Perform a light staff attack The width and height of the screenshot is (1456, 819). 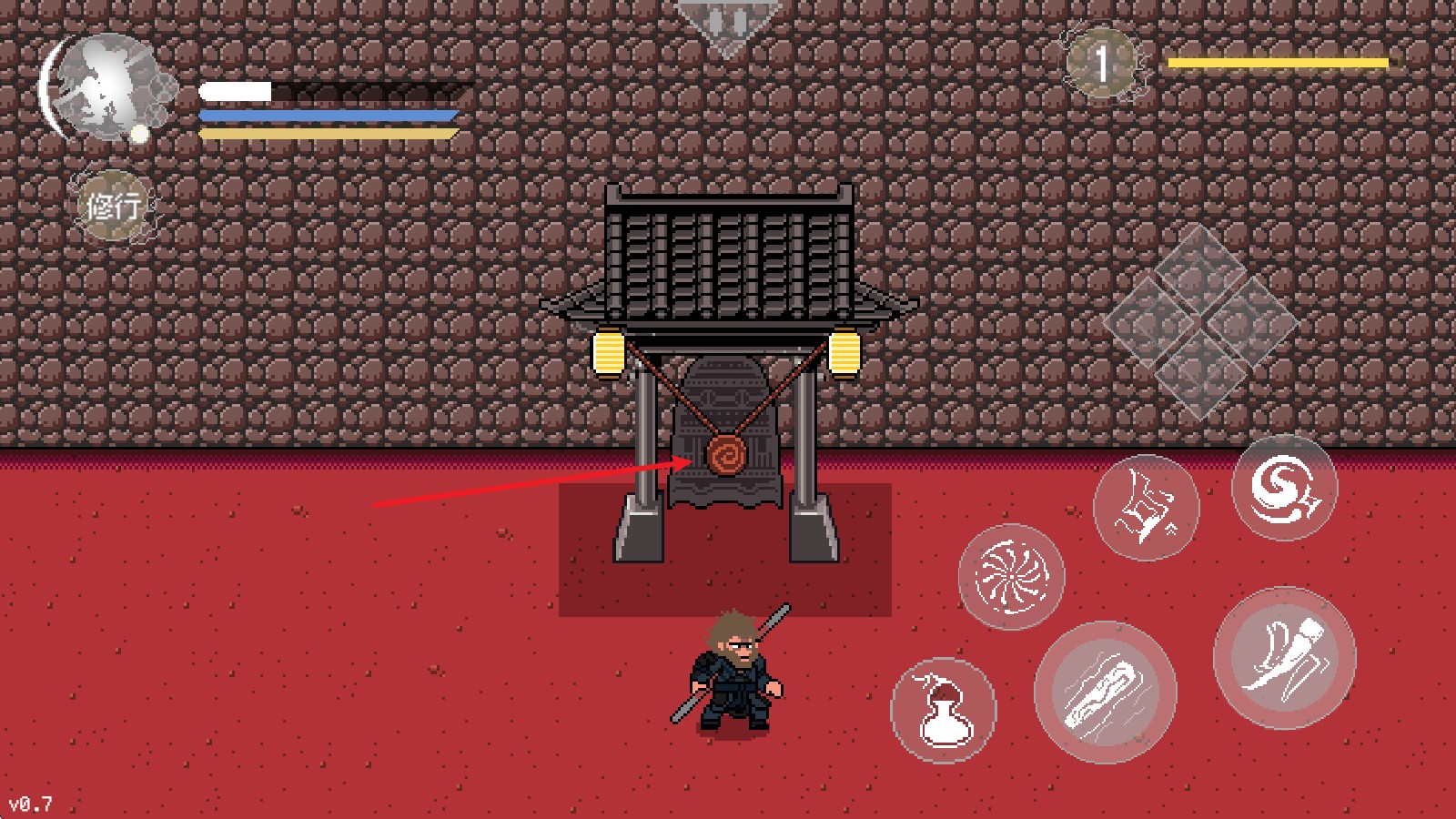[1105, 692]
